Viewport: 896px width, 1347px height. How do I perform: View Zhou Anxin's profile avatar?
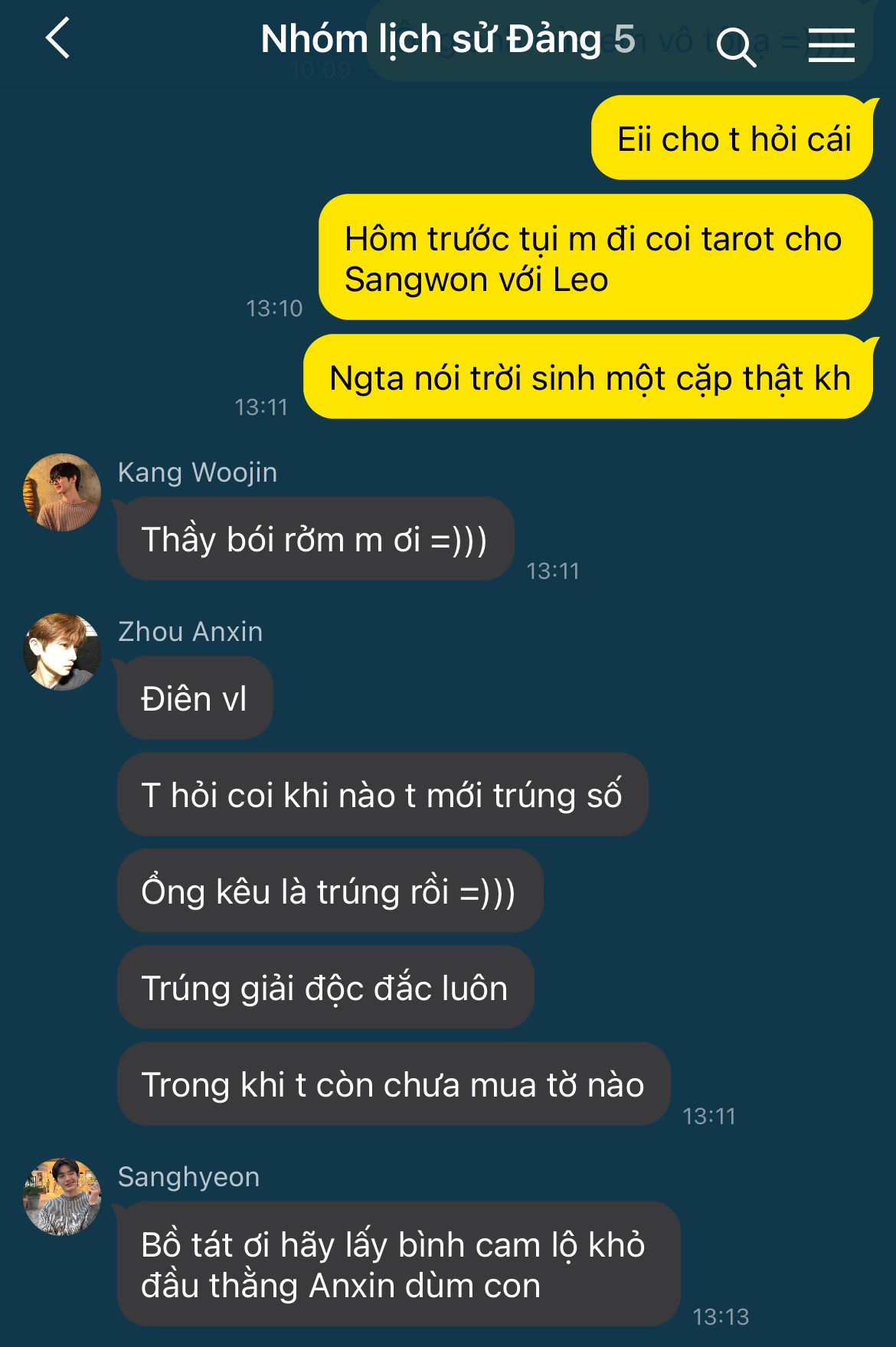click(x=62, y=652)
